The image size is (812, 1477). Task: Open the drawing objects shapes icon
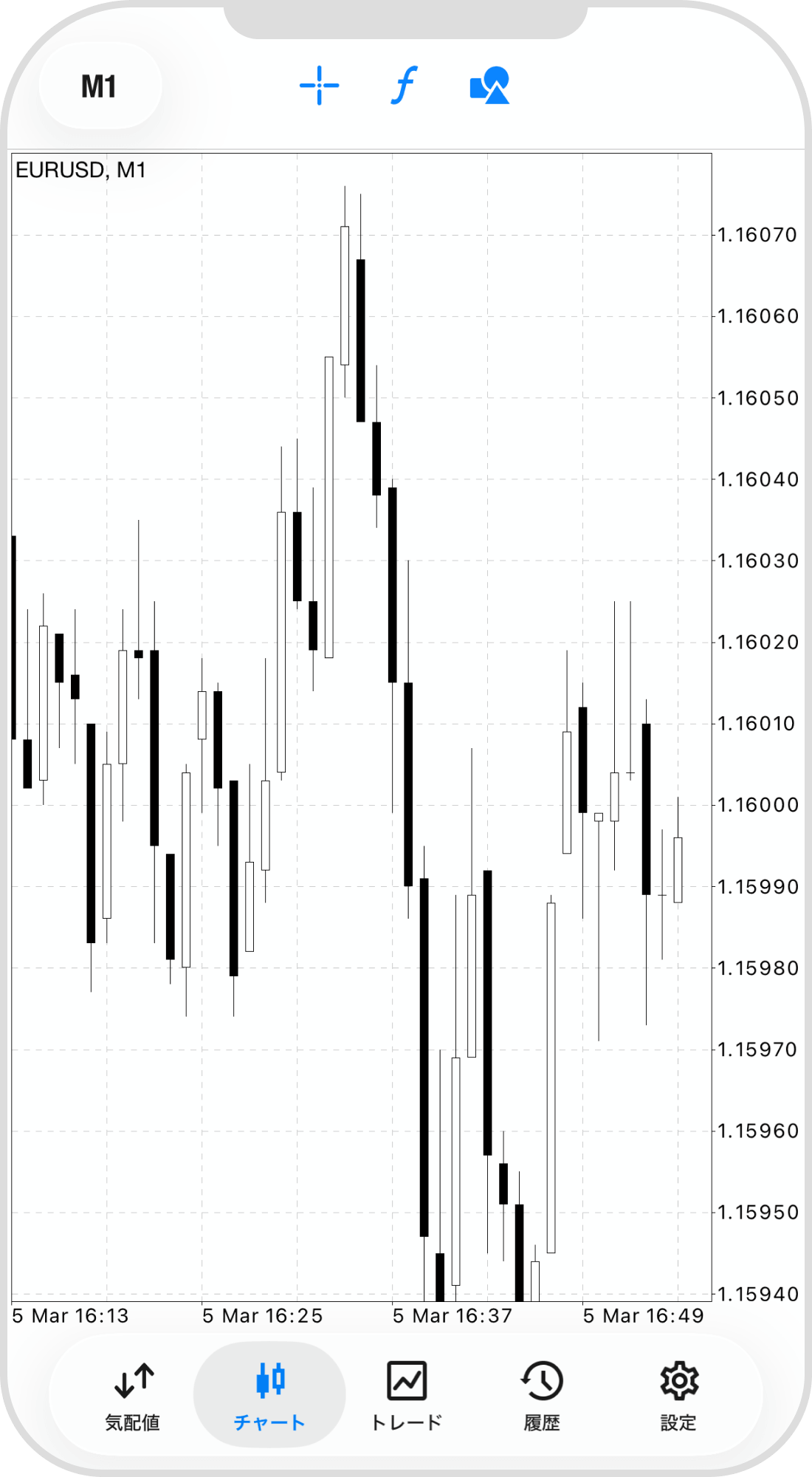(489, 86)
